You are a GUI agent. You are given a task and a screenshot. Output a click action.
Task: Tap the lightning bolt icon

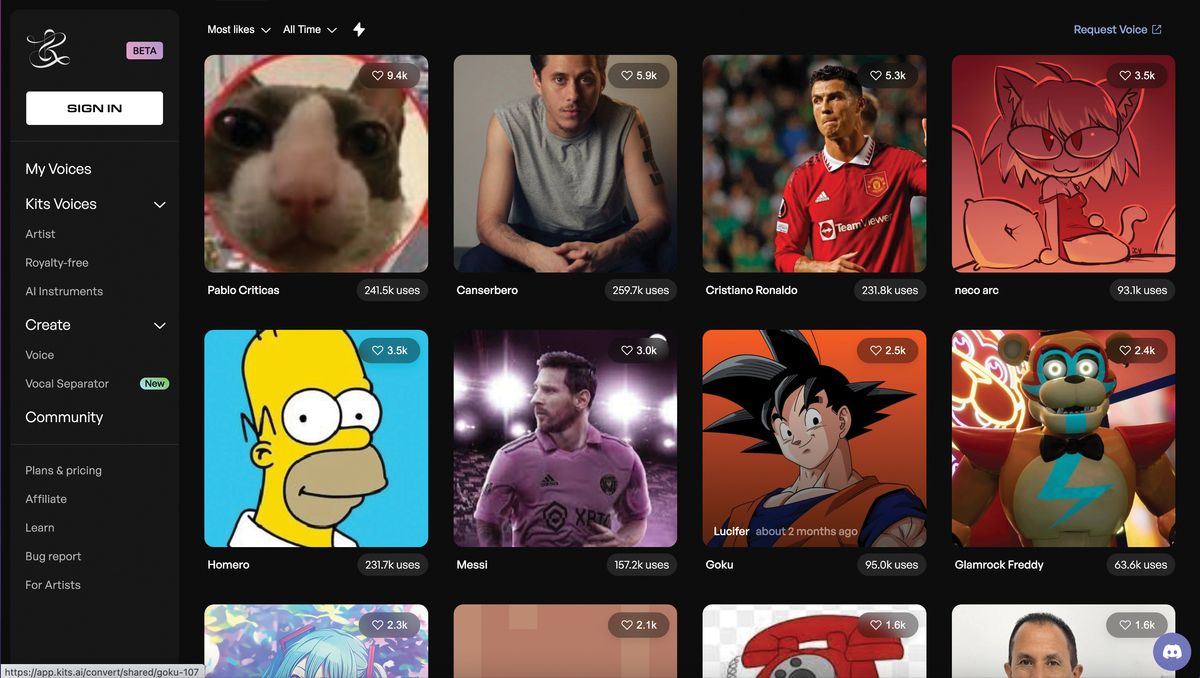[x=359, y=30]
